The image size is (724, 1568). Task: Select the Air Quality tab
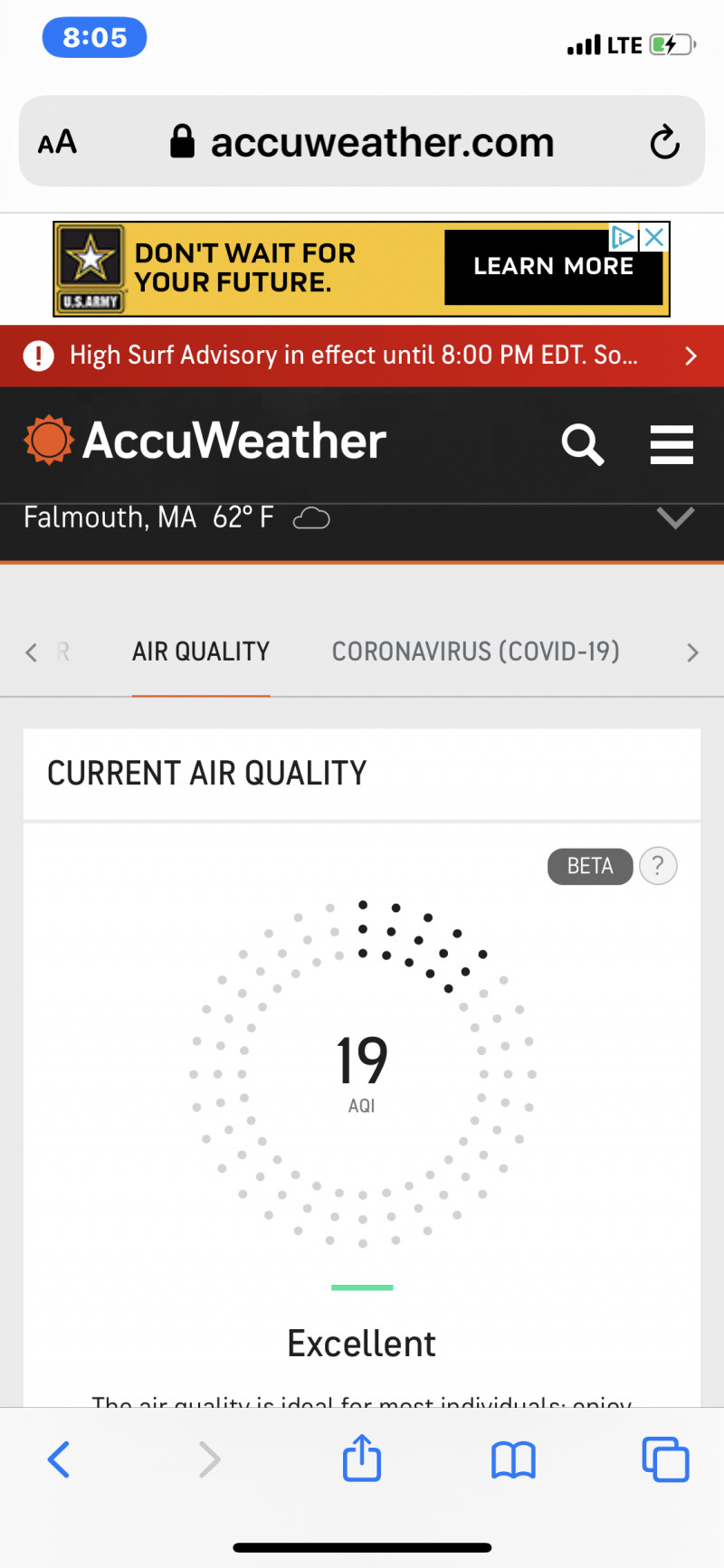tap(201, 651)
